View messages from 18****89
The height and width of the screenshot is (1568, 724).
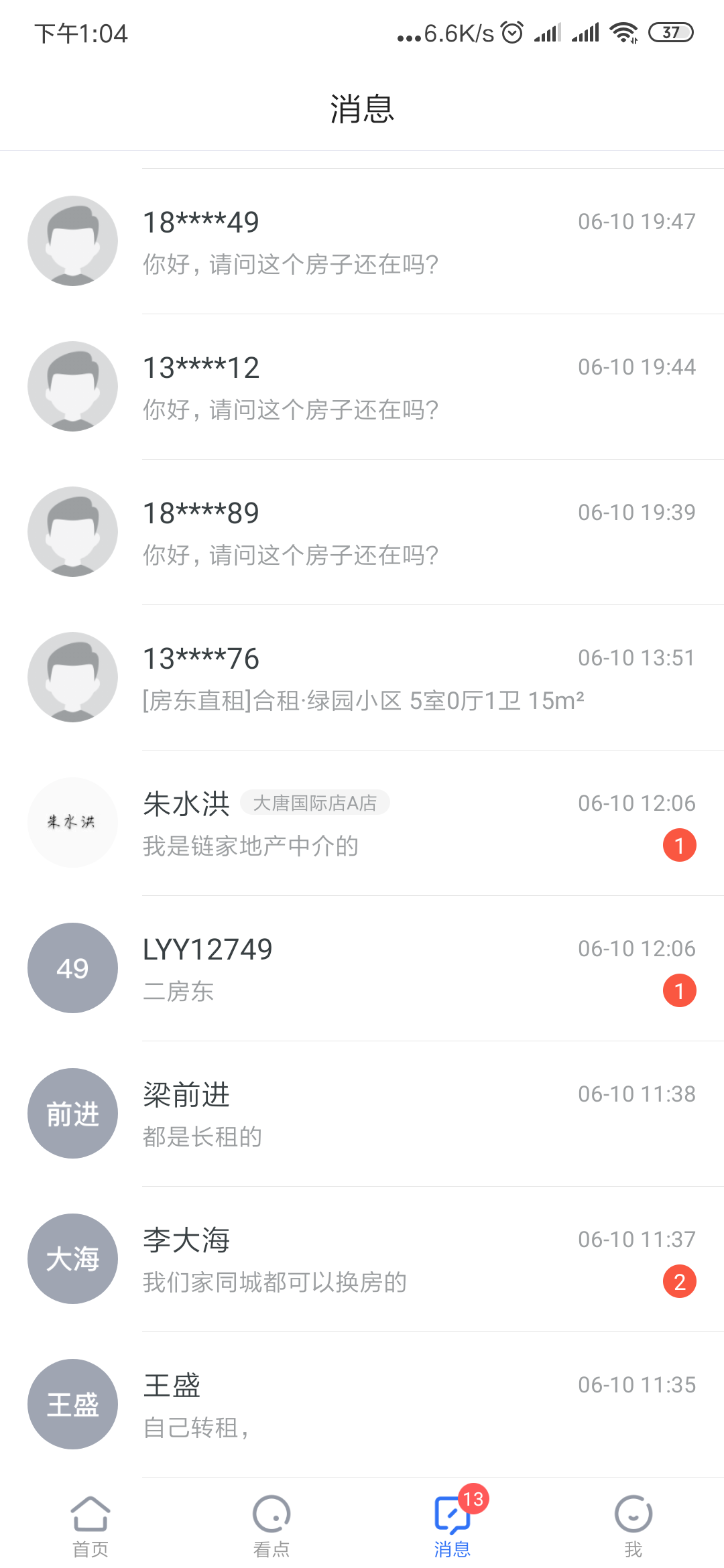362,532
